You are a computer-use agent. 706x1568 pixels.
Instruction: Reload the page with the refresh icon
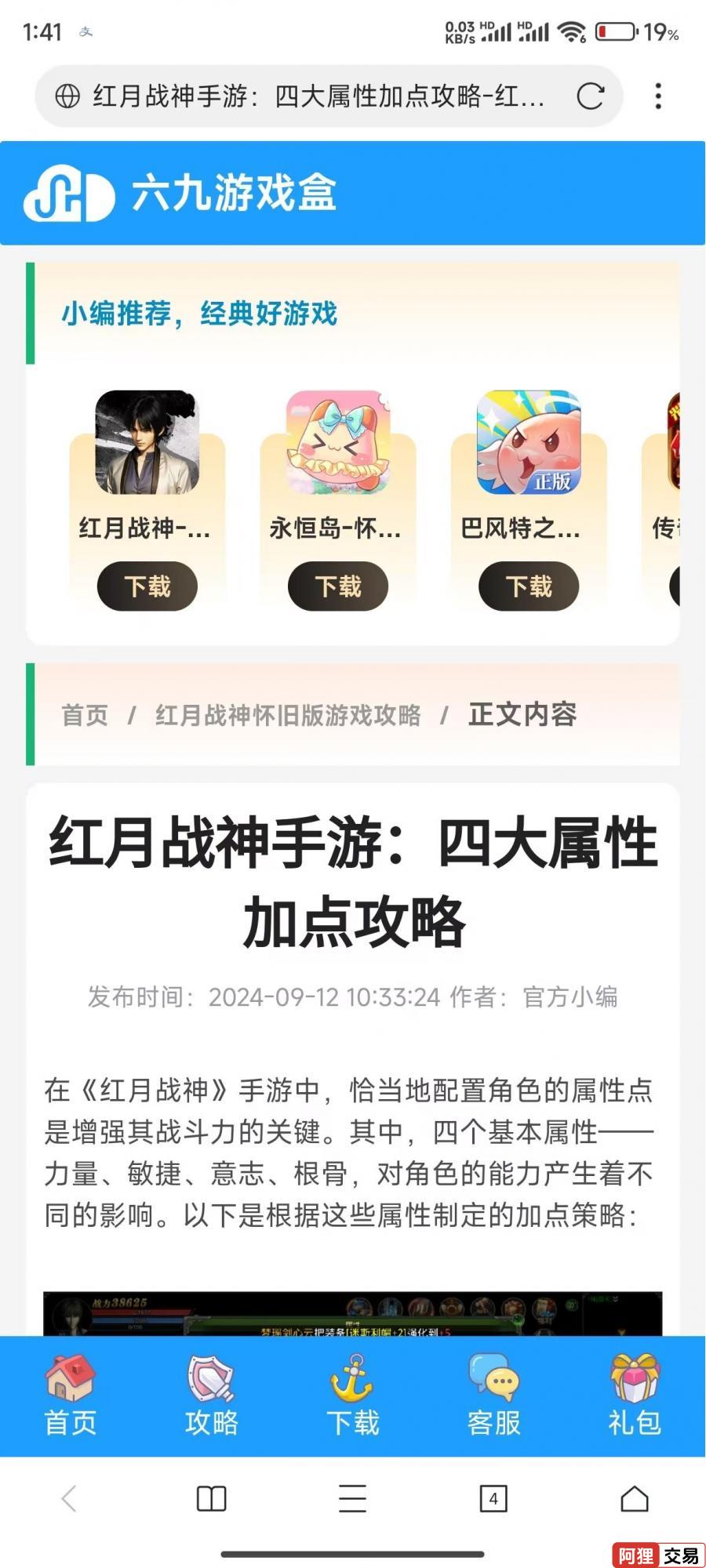[590, 96]
